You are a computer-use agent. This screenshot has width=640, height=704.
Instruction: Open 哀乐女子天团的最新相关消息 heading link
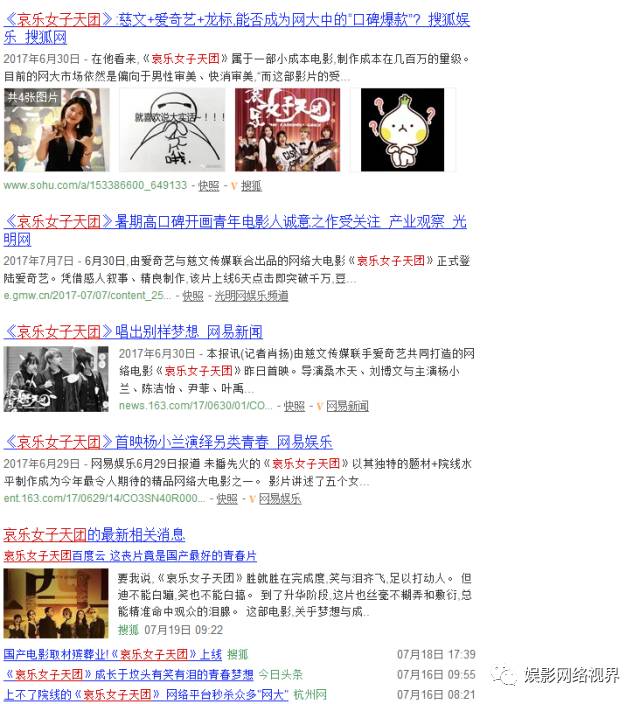click(94, 535)
